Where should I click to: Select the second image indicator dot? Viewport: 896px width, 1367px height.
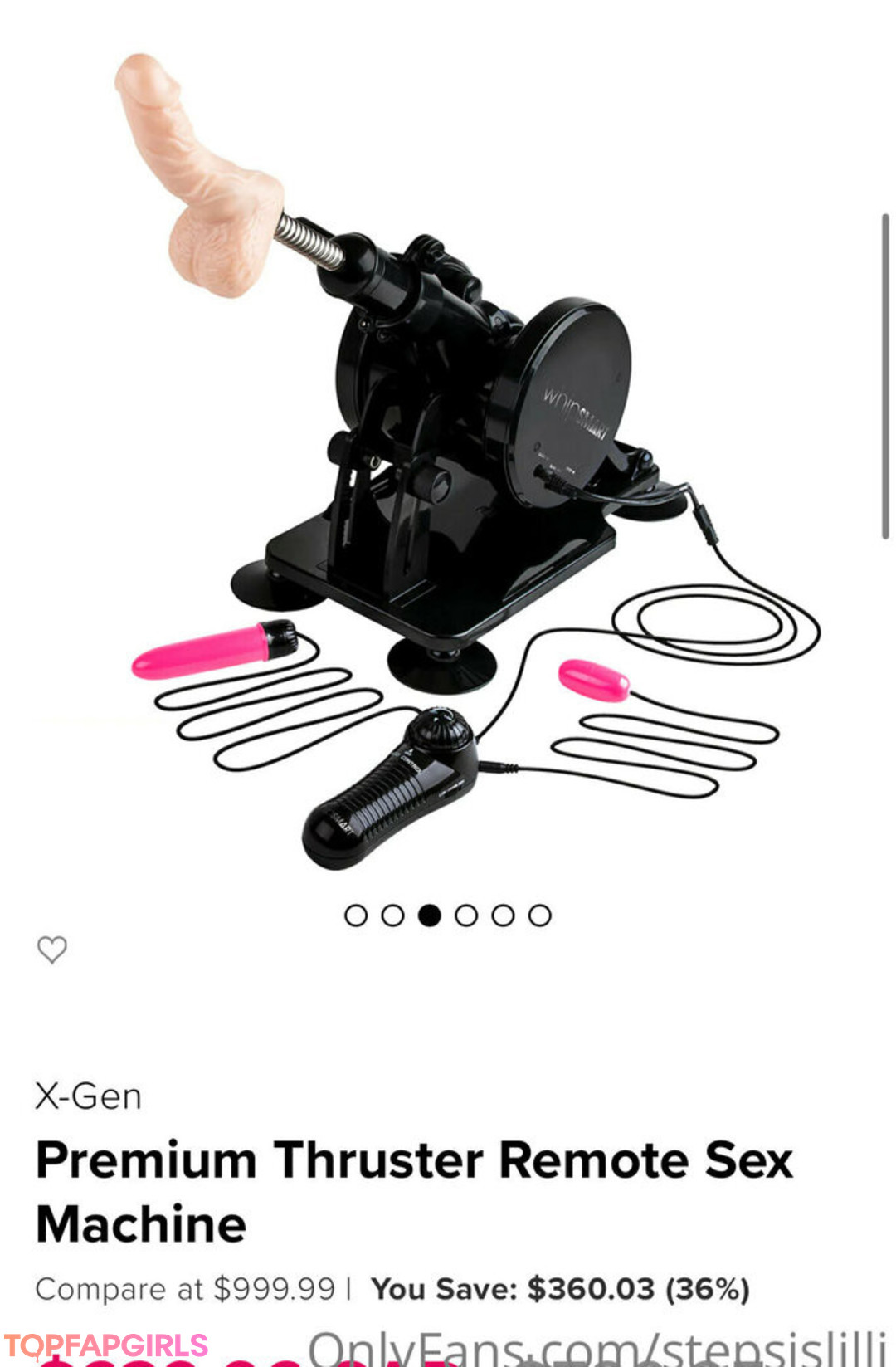tap(392, 915)
